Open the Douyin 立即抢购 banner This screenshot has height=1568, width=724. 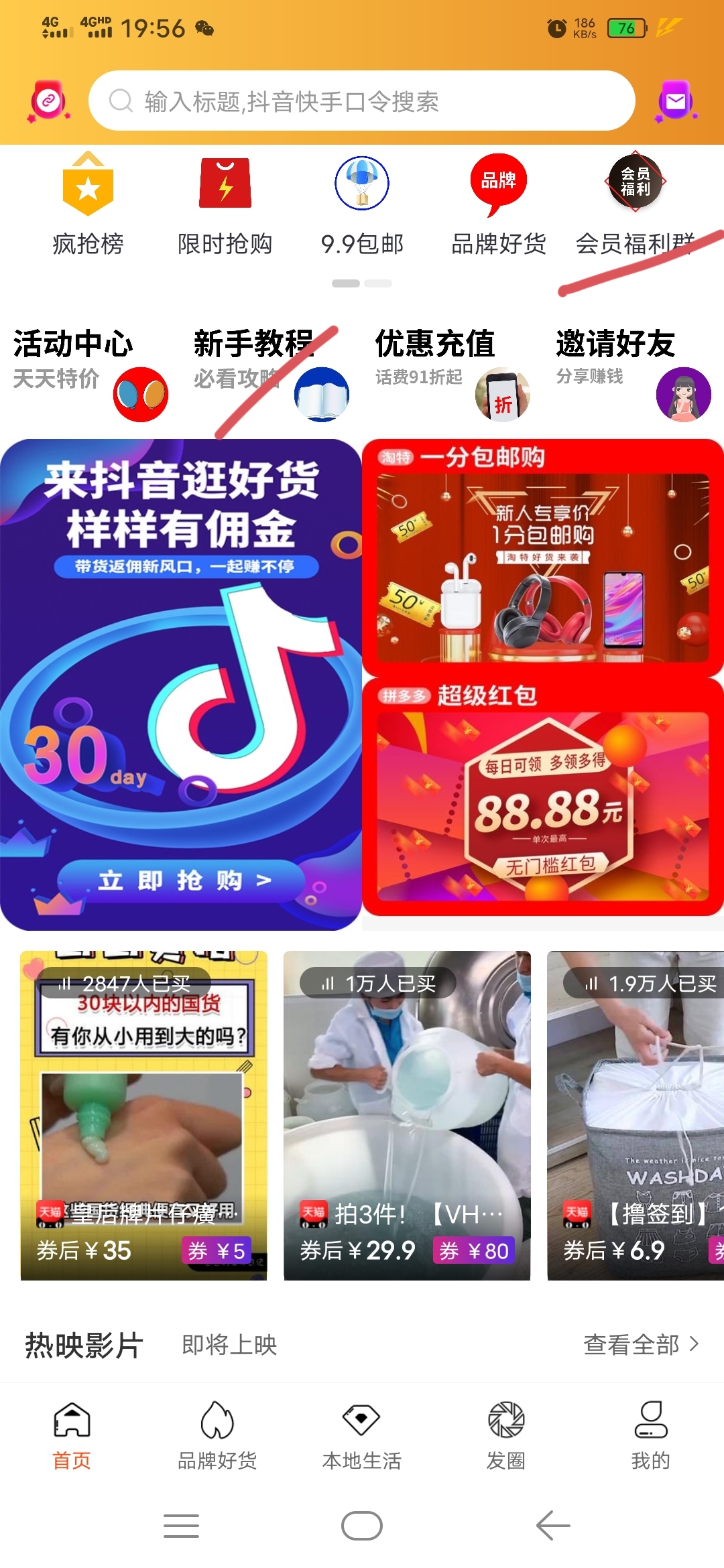coord(181,683)
